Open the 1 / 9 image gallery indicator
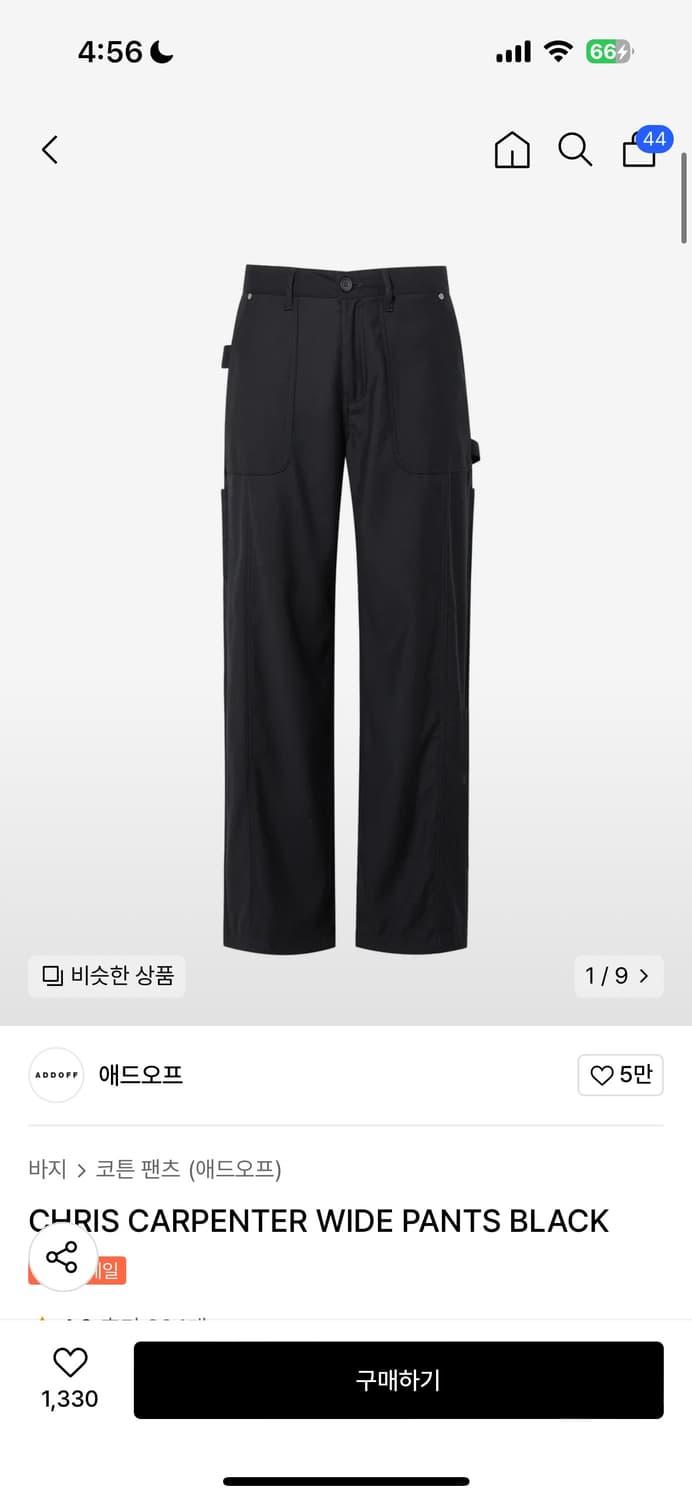Viewport: 692px width, 1500px height. 618,976
